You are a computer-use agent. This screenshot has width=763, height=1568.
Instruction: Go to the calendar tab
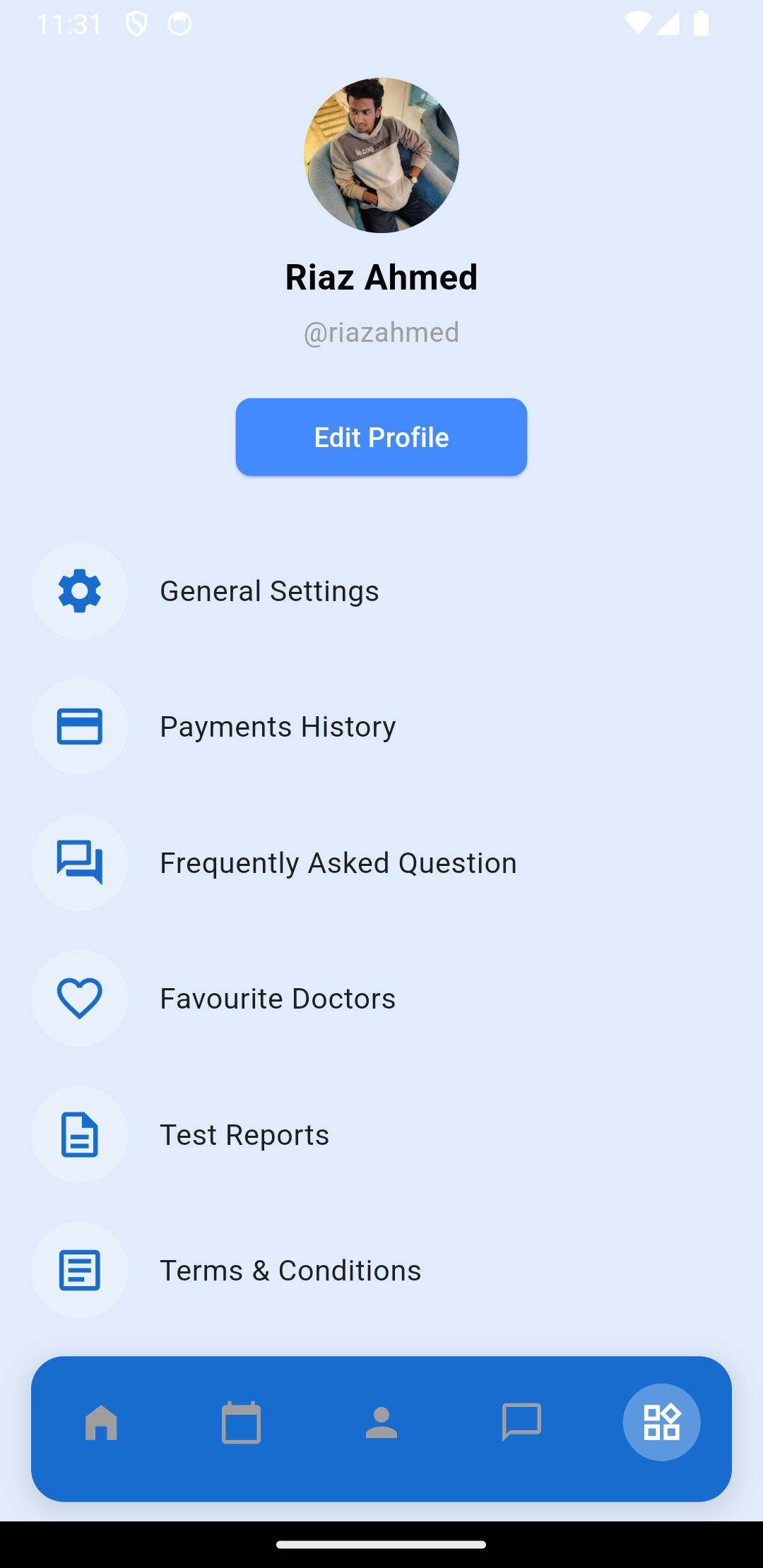click(241, 1422)
